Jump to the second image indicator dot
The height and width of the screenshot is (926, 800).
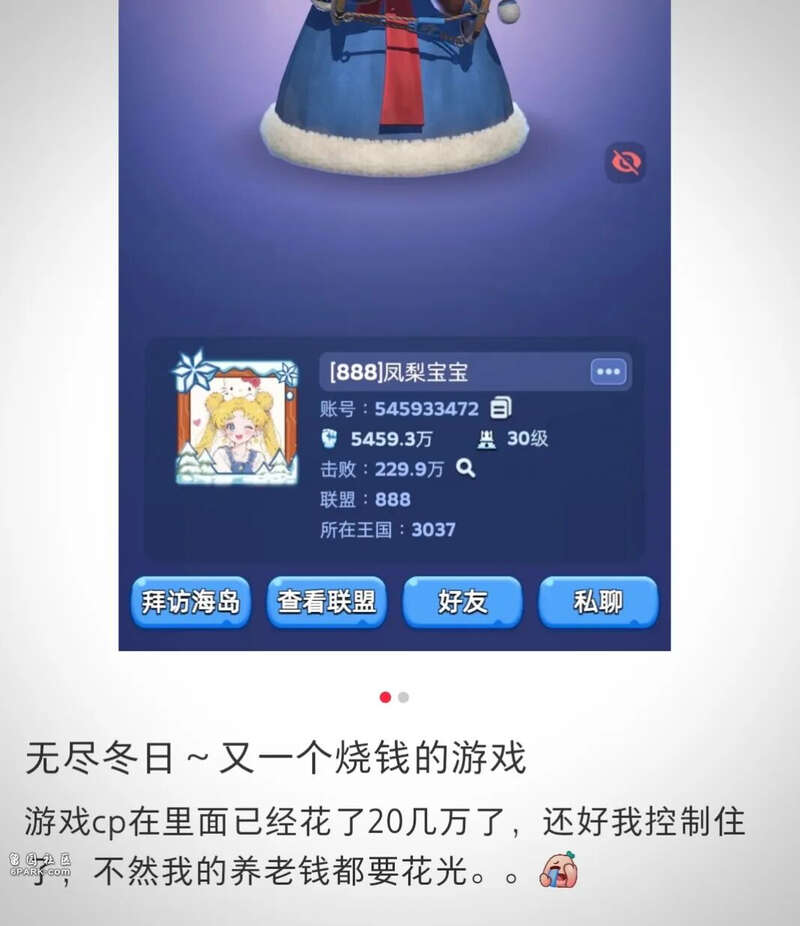(403, 697)
